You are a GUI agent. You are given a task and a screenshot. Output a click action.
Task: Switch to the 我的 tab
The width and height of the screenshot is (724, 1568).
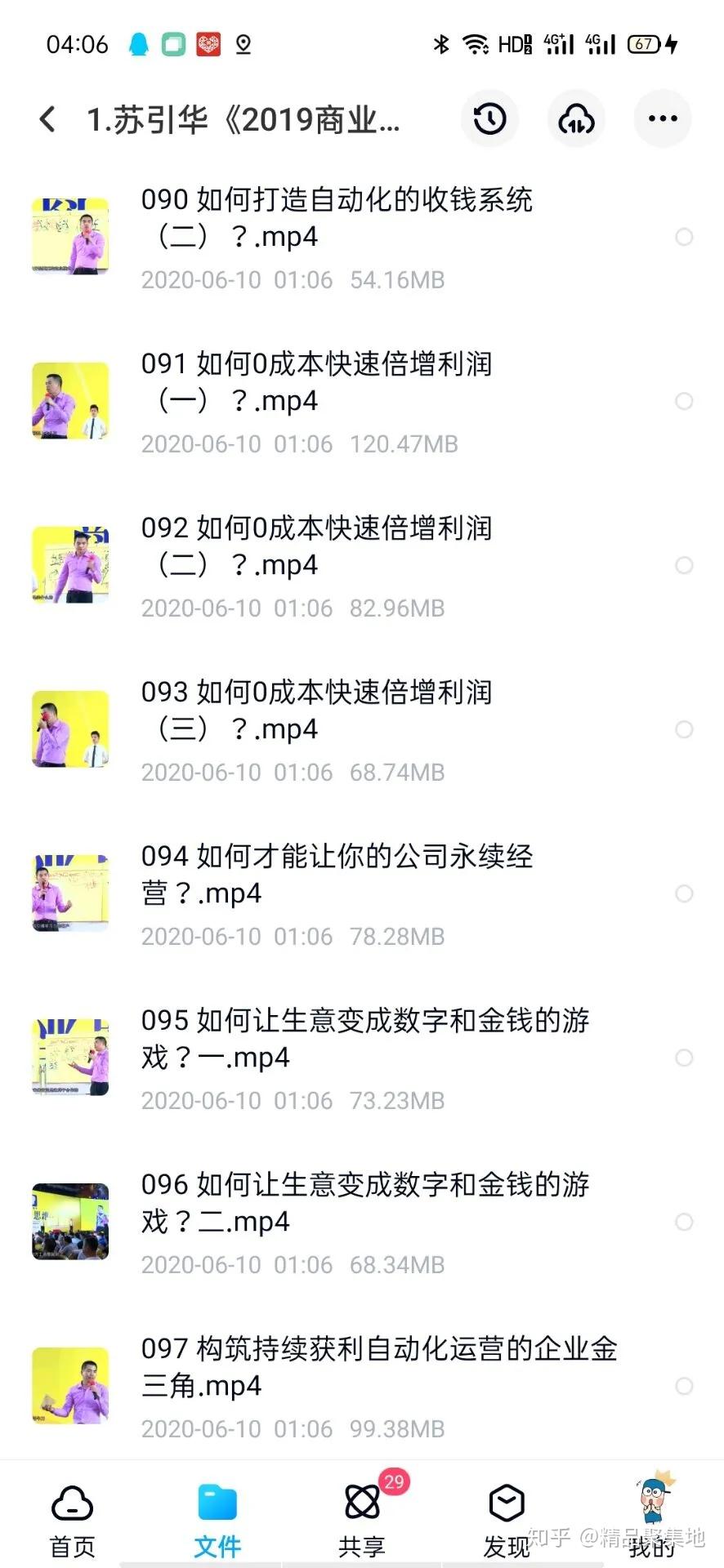coord(651,1519)
